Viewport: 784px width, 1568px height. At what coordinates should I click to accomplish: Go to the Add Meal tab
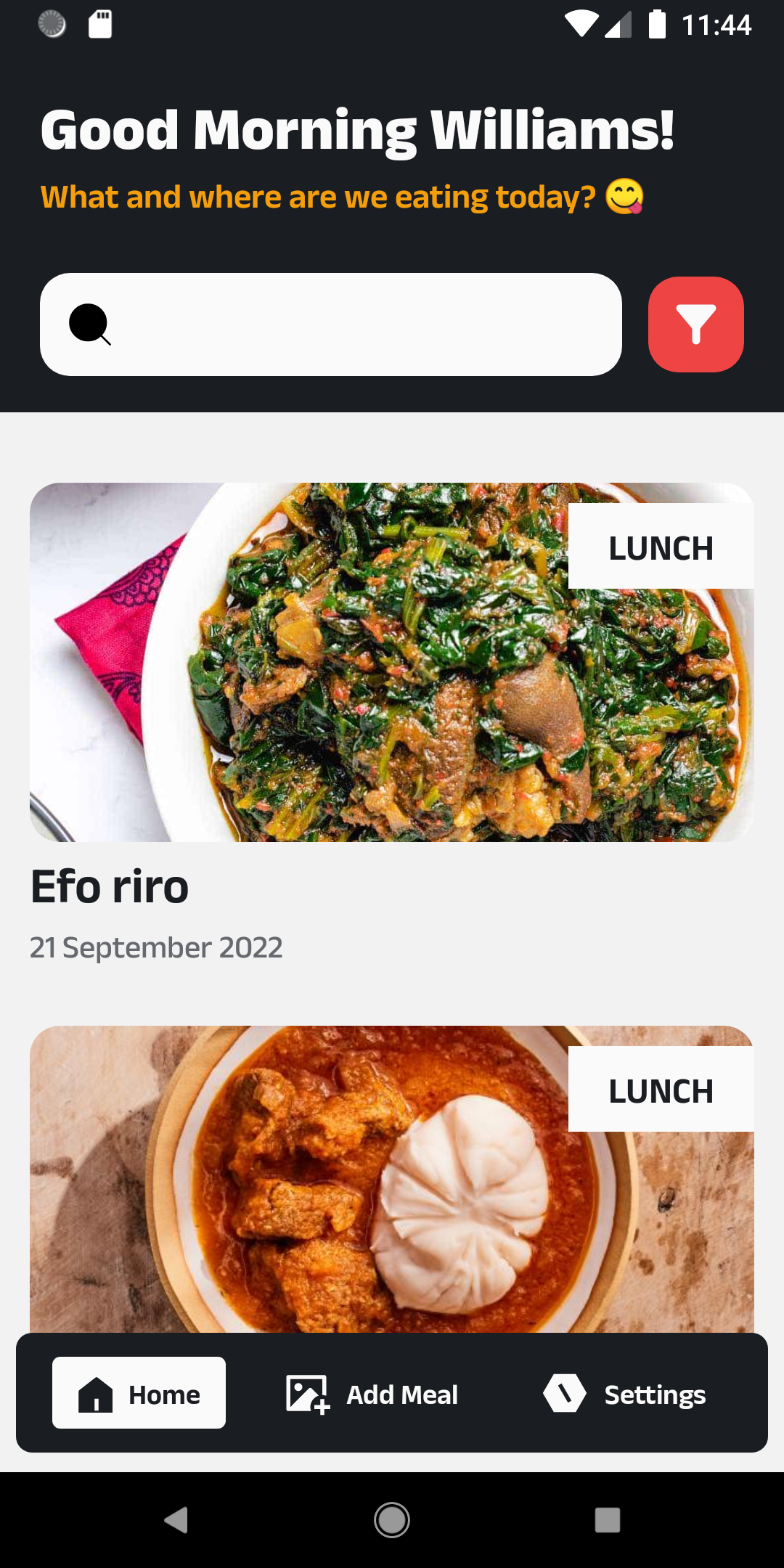click(372, 1395)
